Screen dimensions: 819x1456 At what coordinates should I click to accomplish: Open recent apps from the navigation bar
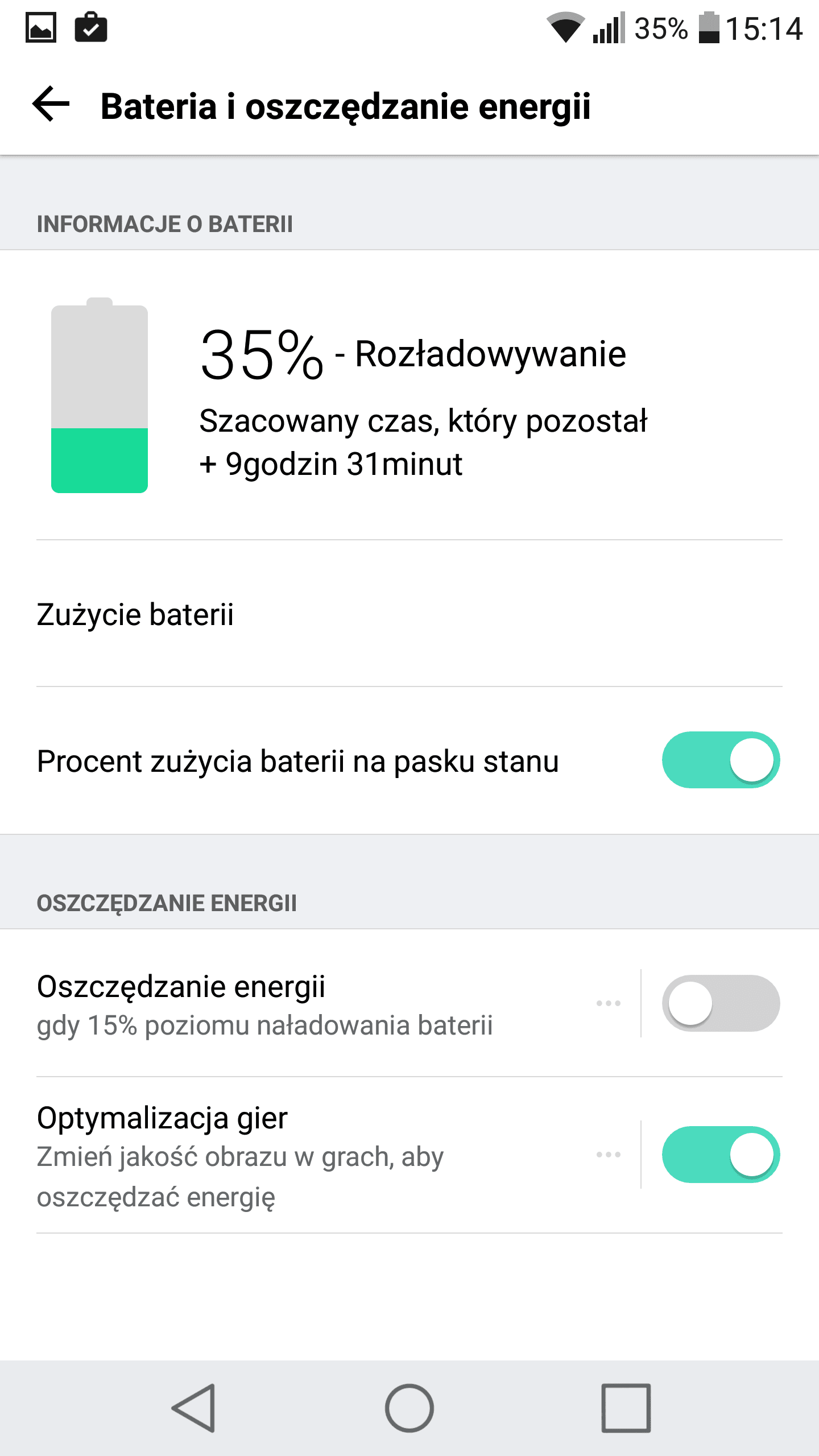(626, 1408)
